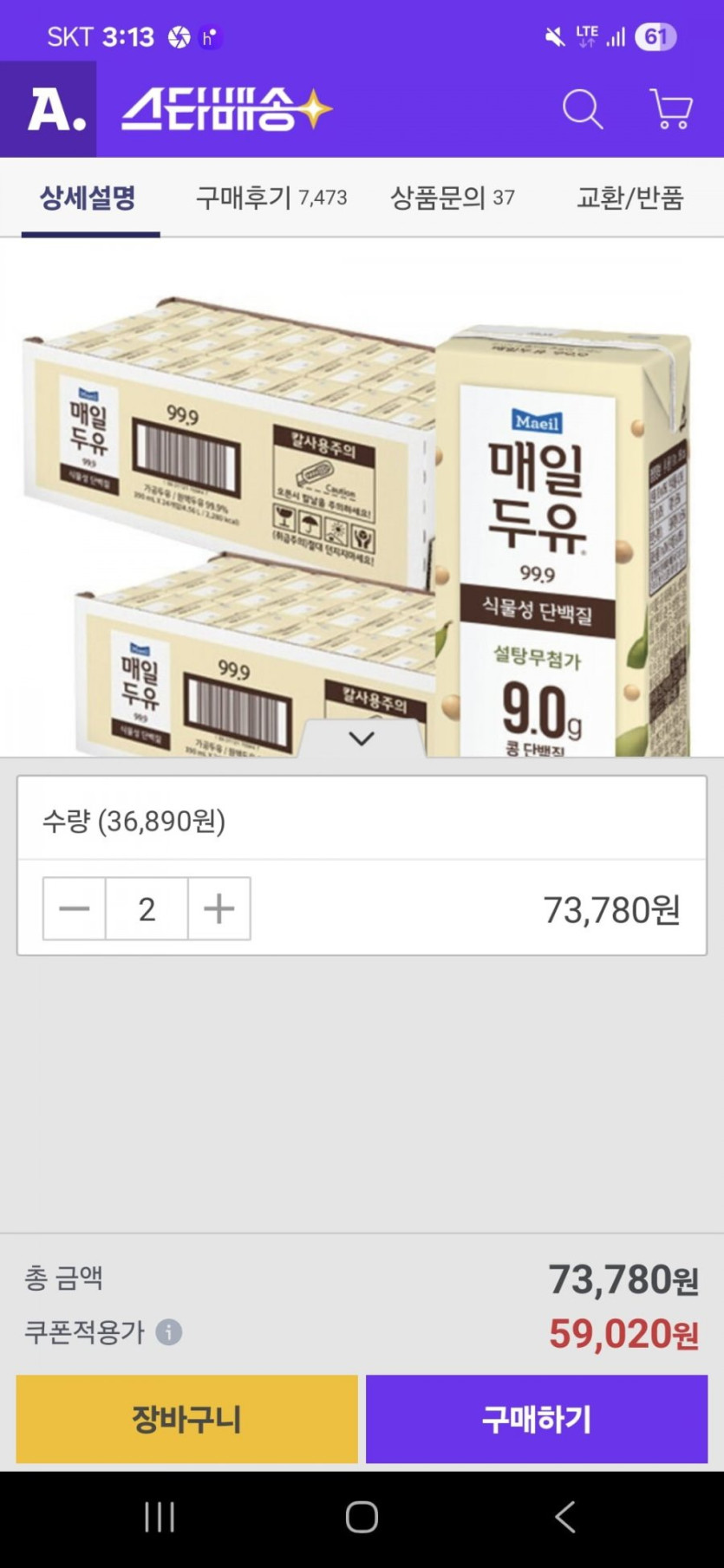
Task: Open the shopping cart icon
Action: 670,110
